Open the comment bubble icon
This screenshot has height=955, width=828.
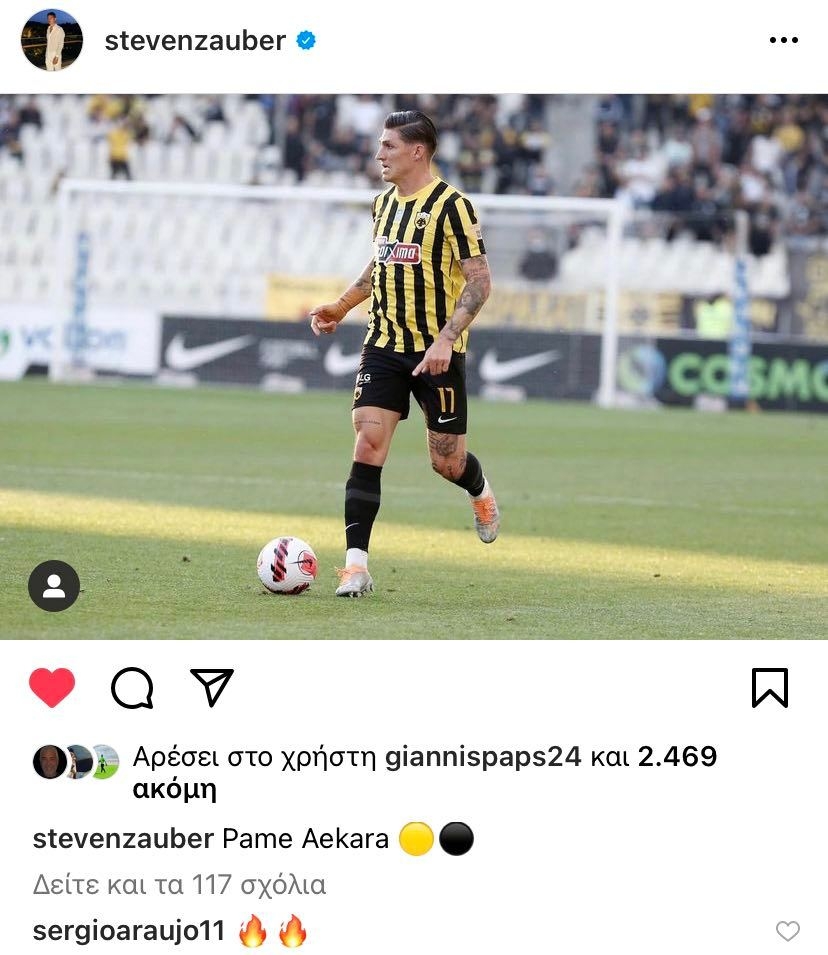(132, 688)
